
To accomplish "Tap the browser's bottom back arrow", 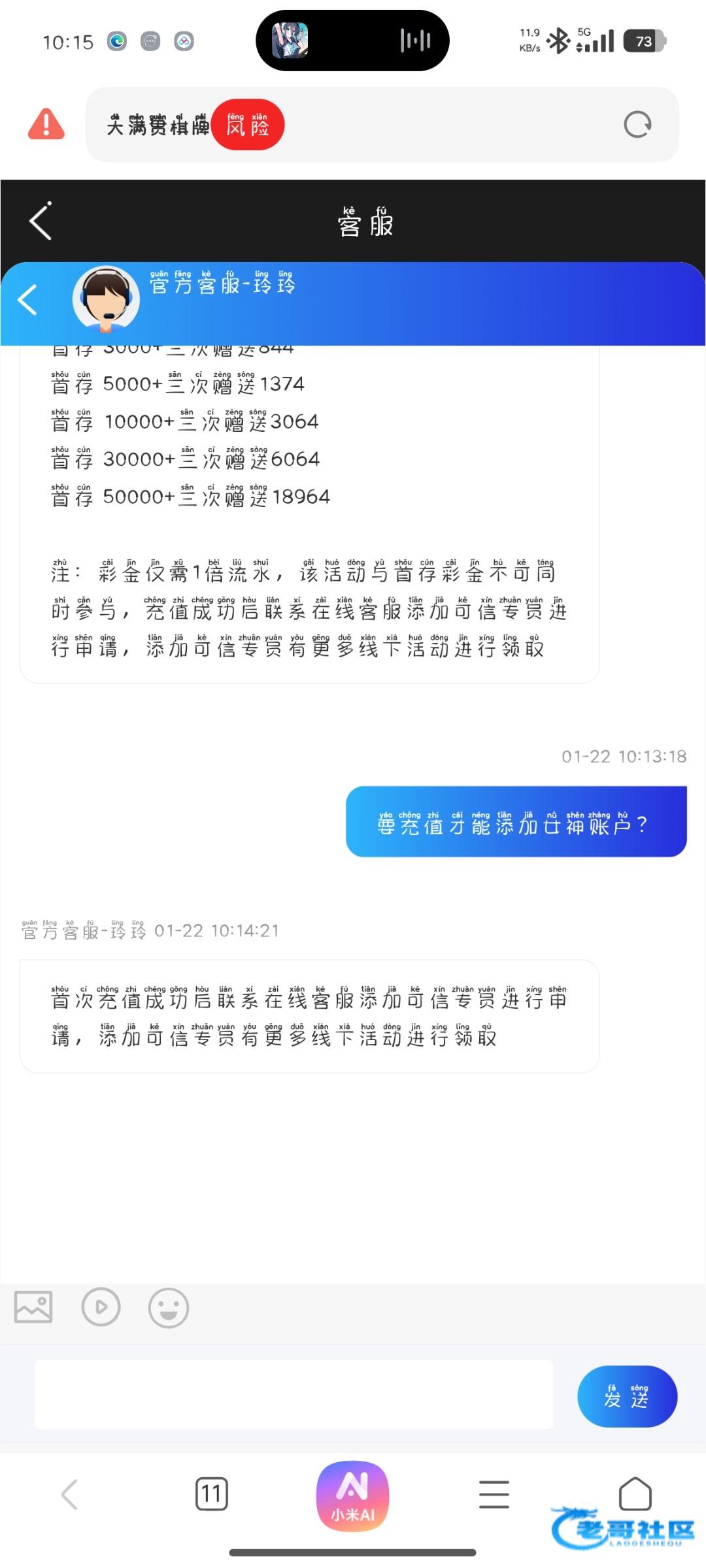I will pos(70,1494).
